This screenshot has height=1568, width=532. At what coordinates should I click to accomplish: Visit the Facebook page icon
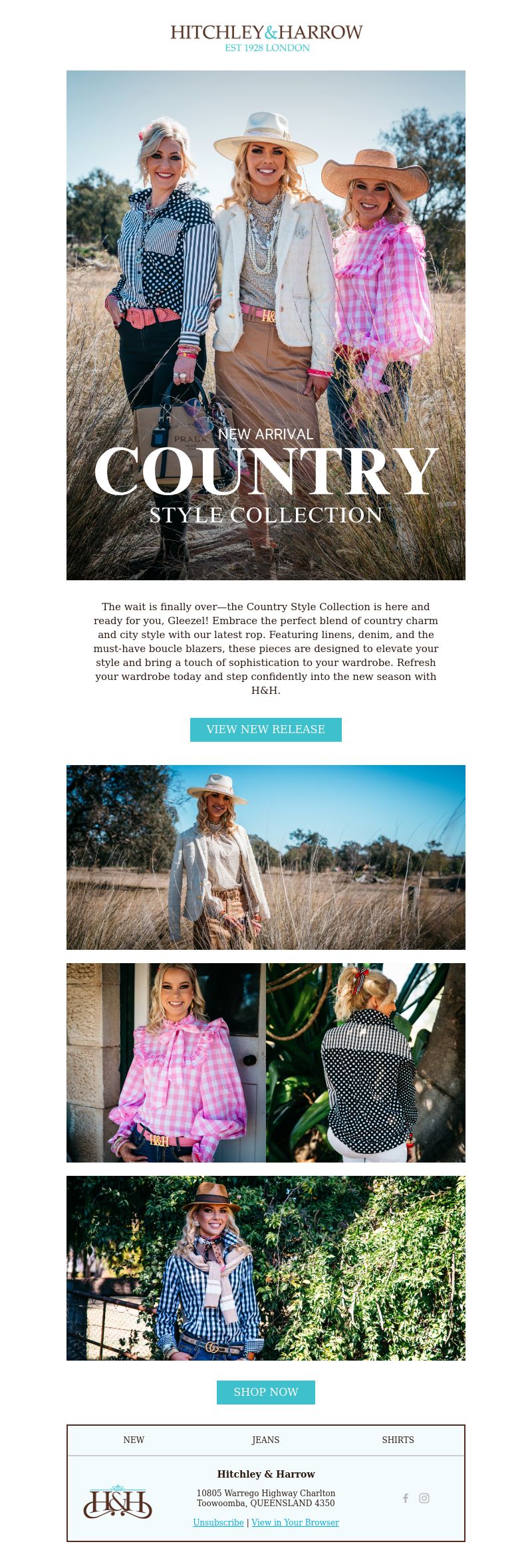click(406, 1498)
